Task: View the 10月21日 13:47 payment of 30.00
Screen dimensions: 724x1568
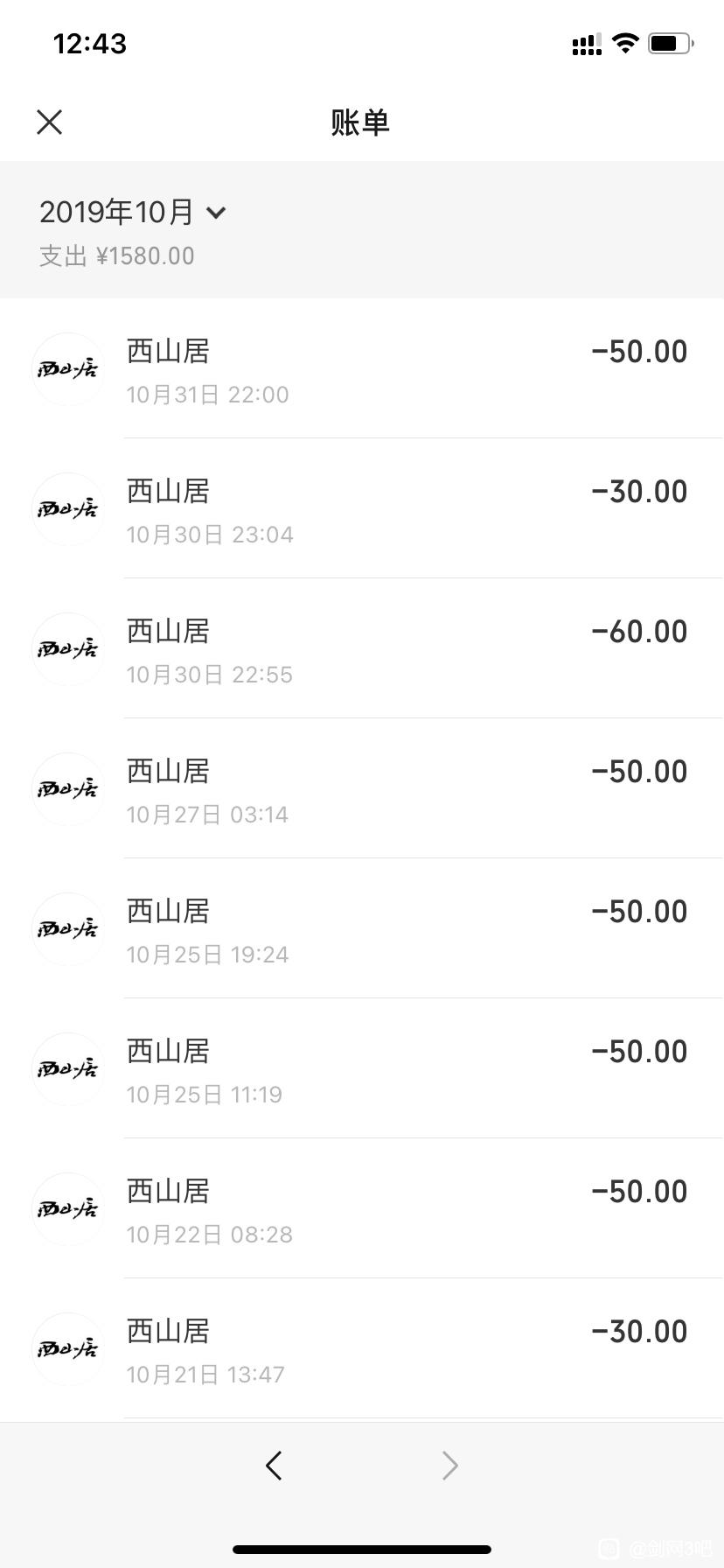Action: (x=362, y=1348)
